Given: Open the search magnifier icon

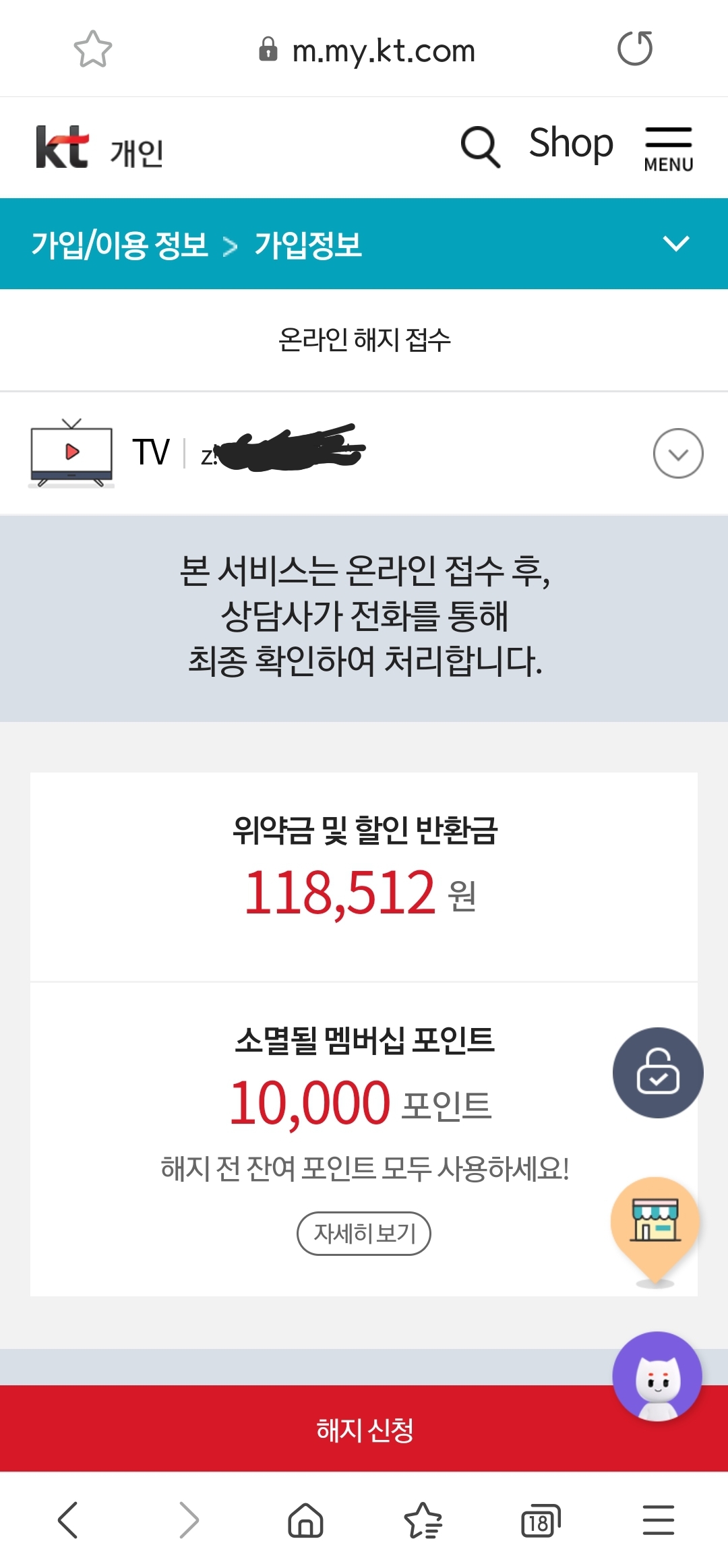Looking at the screenshot, I should coord(480,146).
